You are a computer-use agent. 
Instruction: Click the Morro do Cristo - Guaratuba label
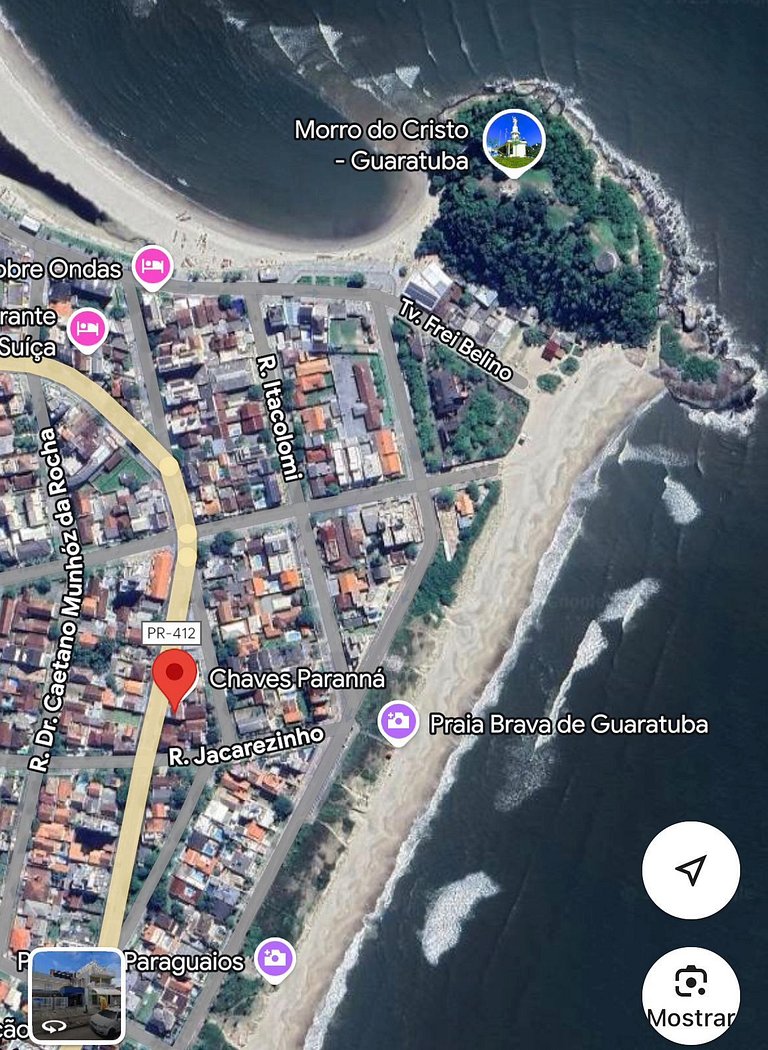pos(382,144)
